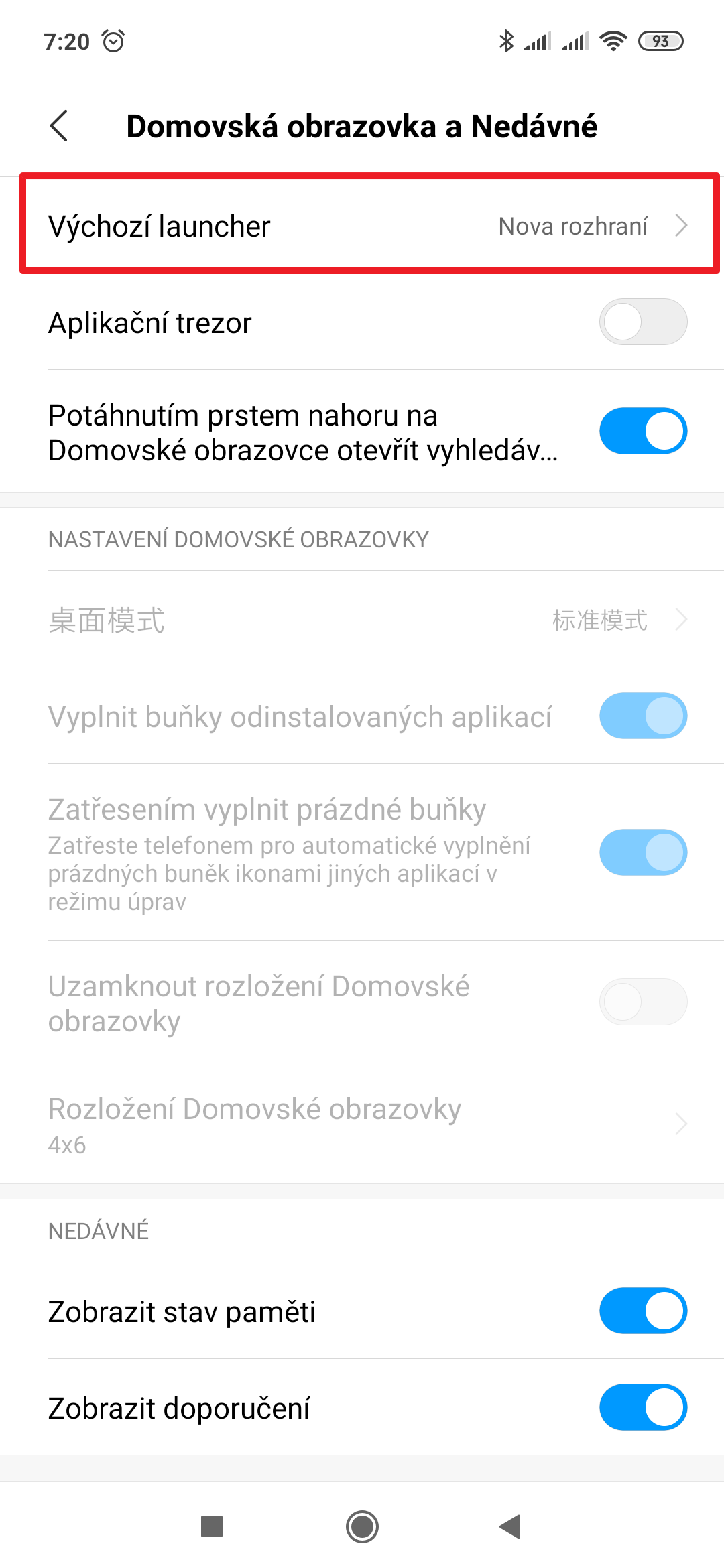
Task: Turn off Zobrazit doporučení
Action: coord(642,1408)
